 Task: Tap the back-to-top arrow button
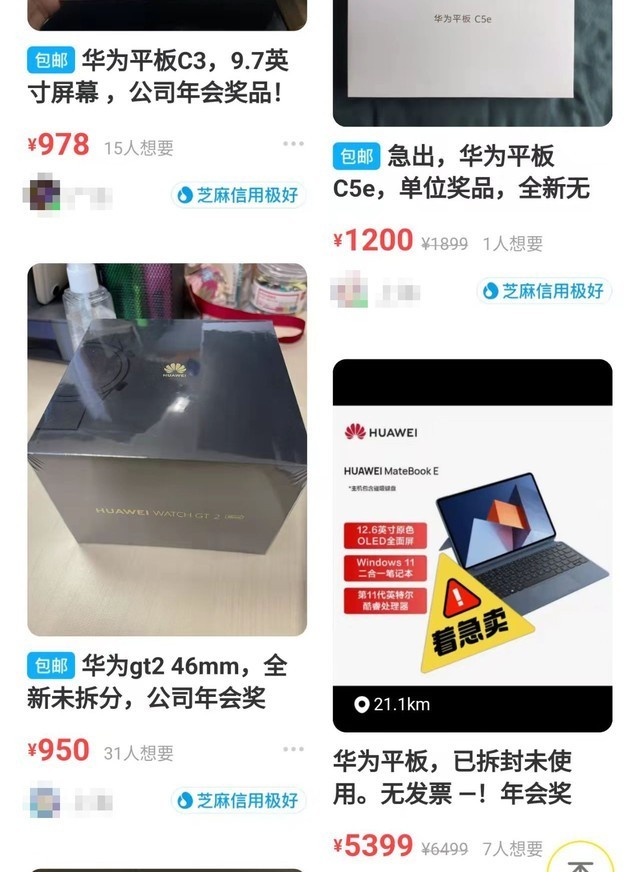[x=581, y=857]
